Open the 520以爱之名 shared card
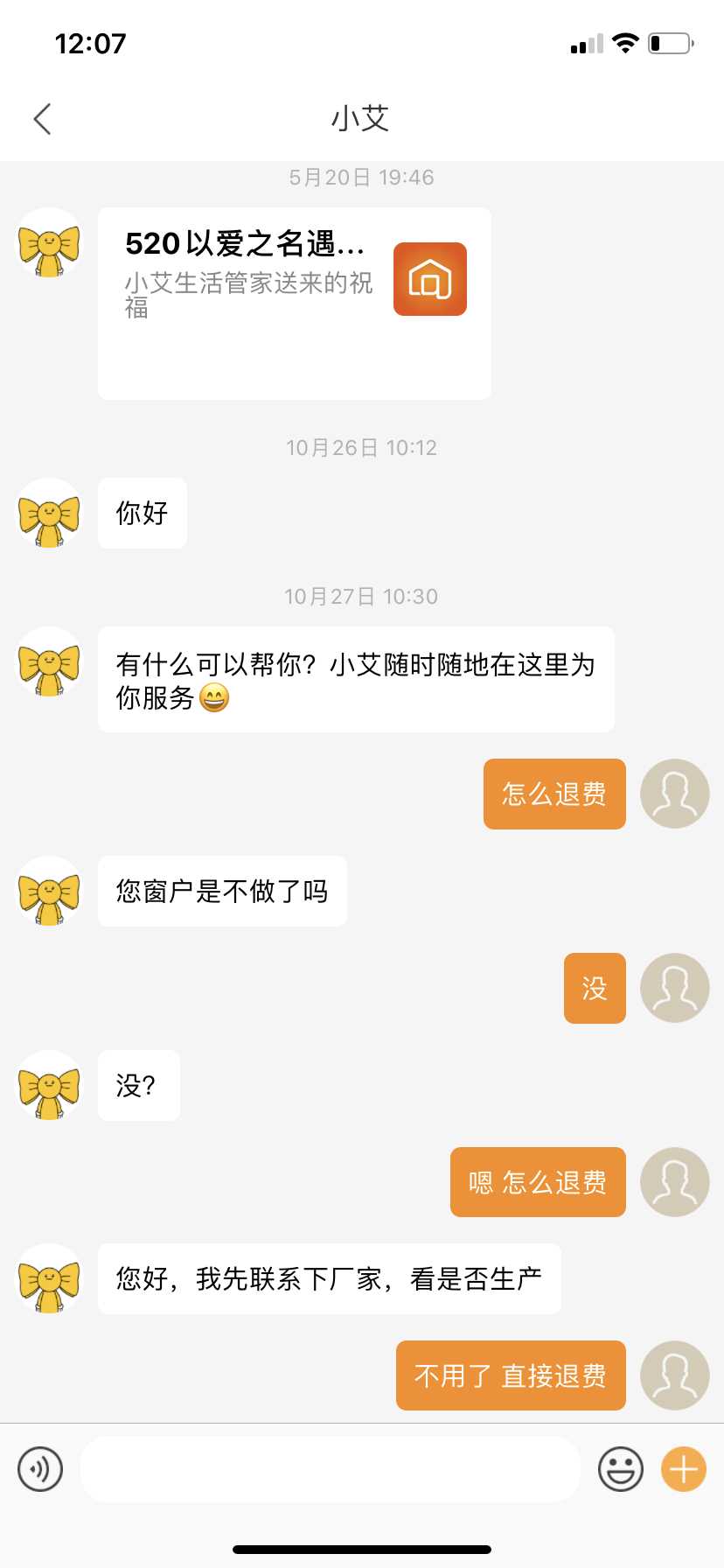Screen dimensions: 724x1568 click(x=294, y=303)
